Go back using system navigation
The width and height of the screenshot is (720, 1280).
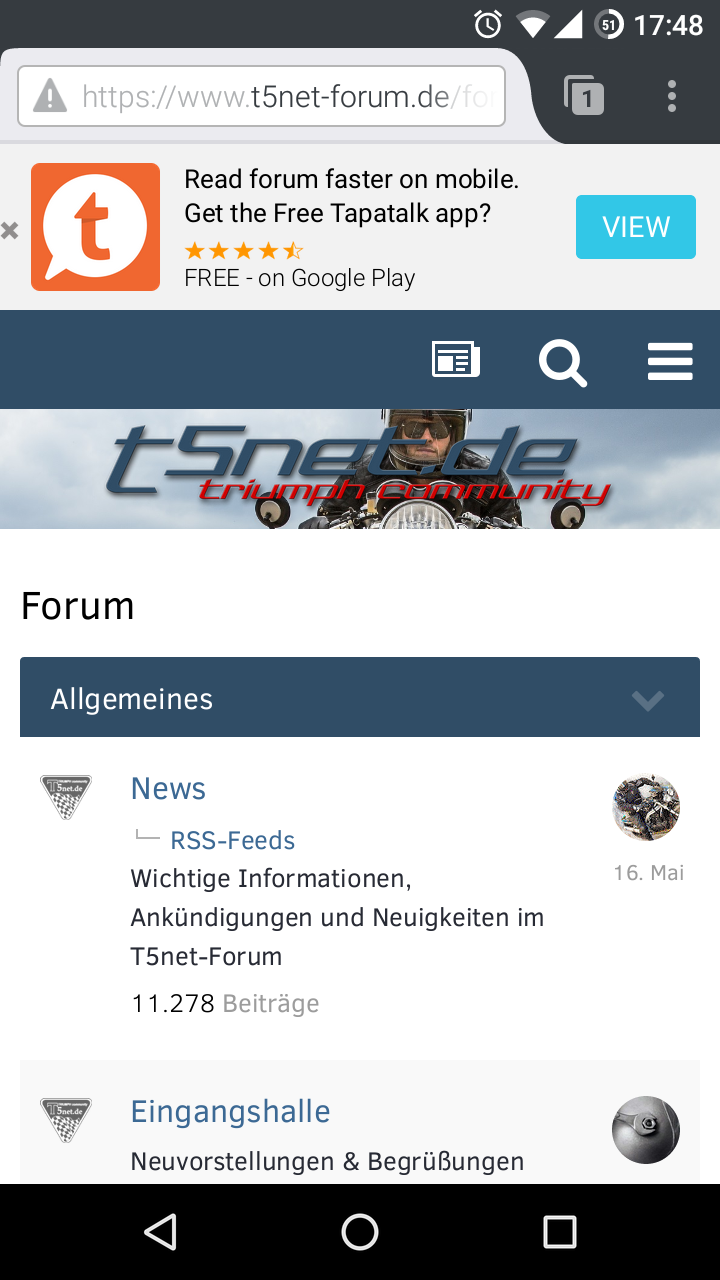[160, 1232]
